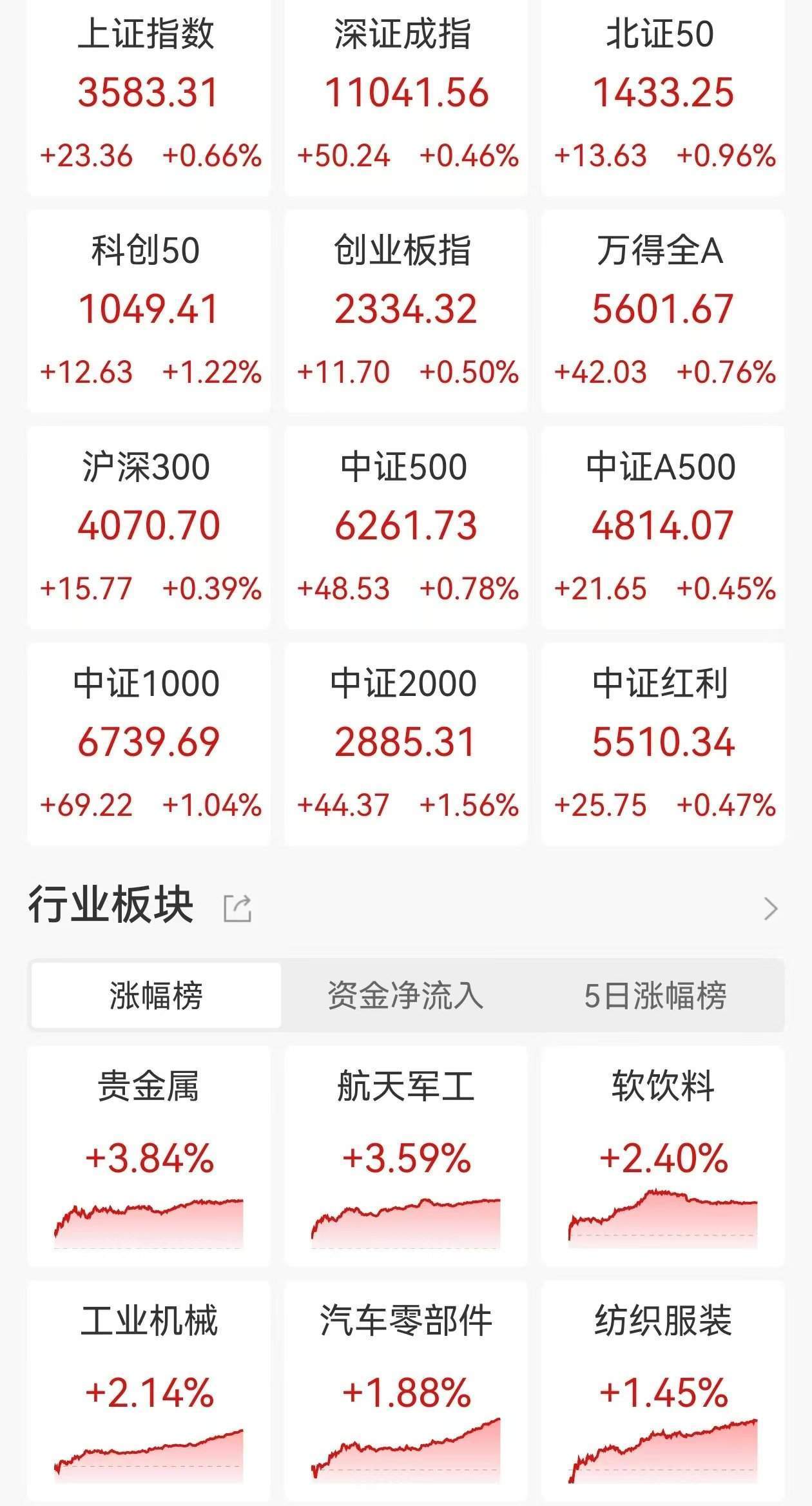The image size is (812, 1506).
Task: Expand 行业板块 with the right chevron
Action: pyautogui.click(x=771, y=908)
